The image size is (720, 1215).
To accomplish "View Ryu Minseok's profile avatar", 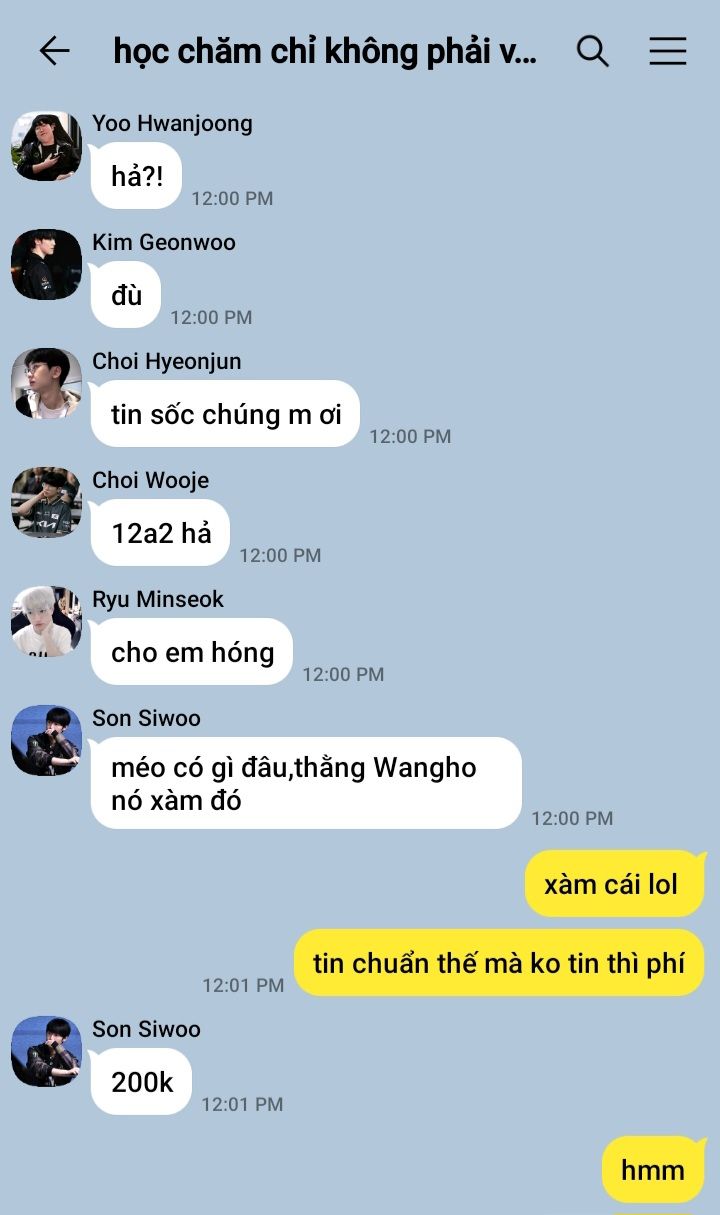I will point(46,622).
